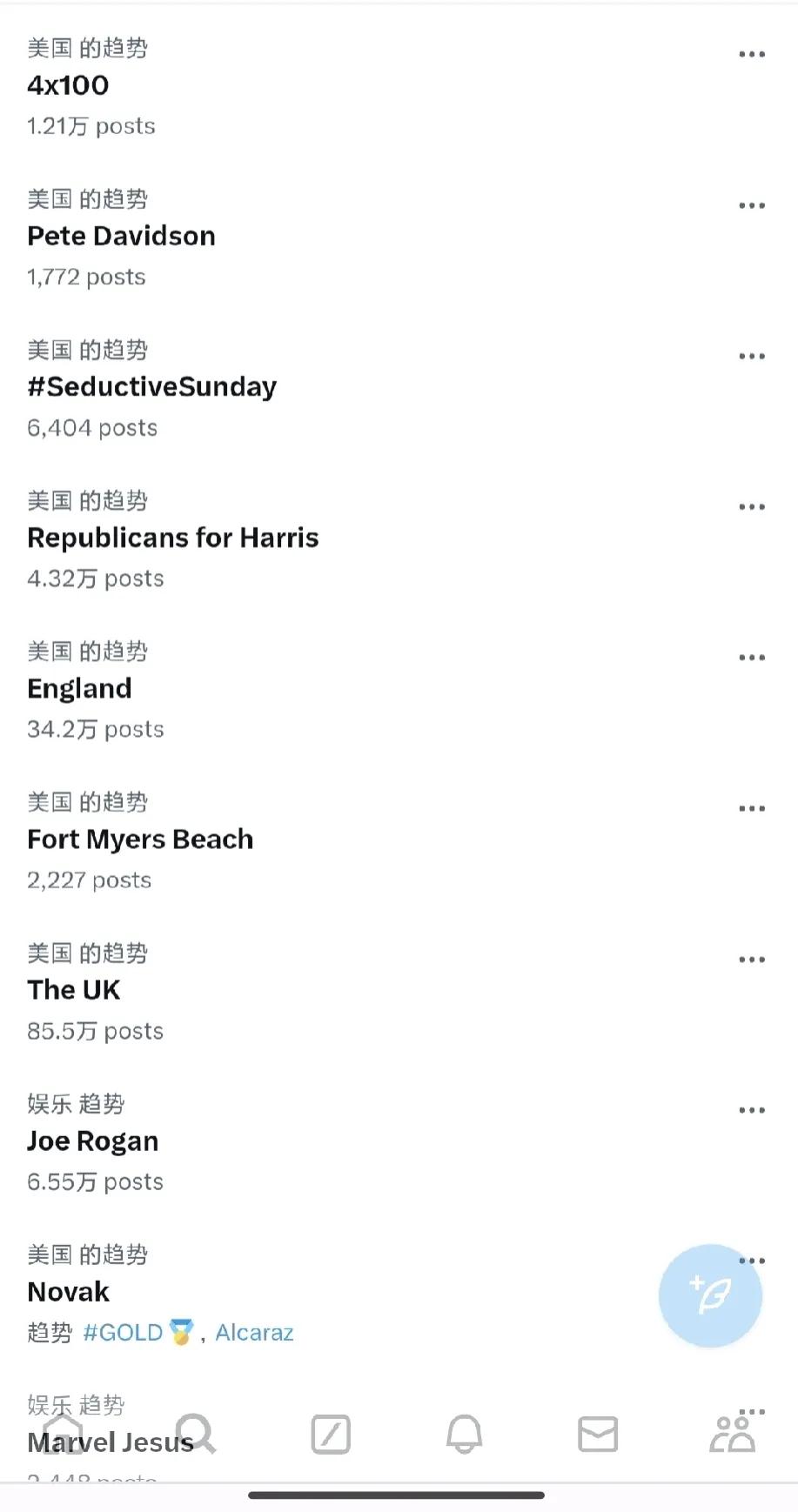Open The UK trending topic

[x=73, y=989]
